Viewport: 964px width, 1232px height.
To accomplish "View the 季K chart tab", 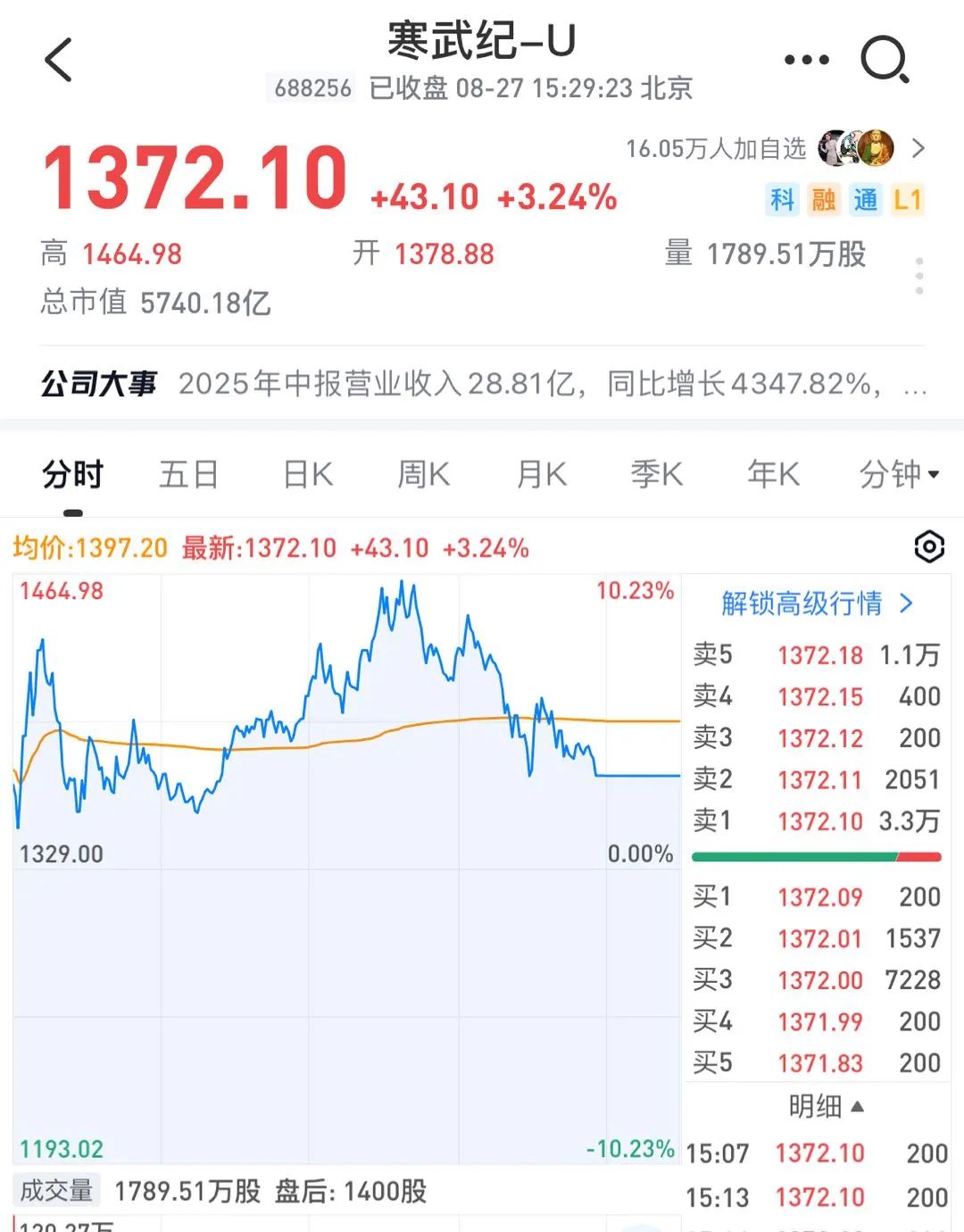I will (x=656, y=474).
